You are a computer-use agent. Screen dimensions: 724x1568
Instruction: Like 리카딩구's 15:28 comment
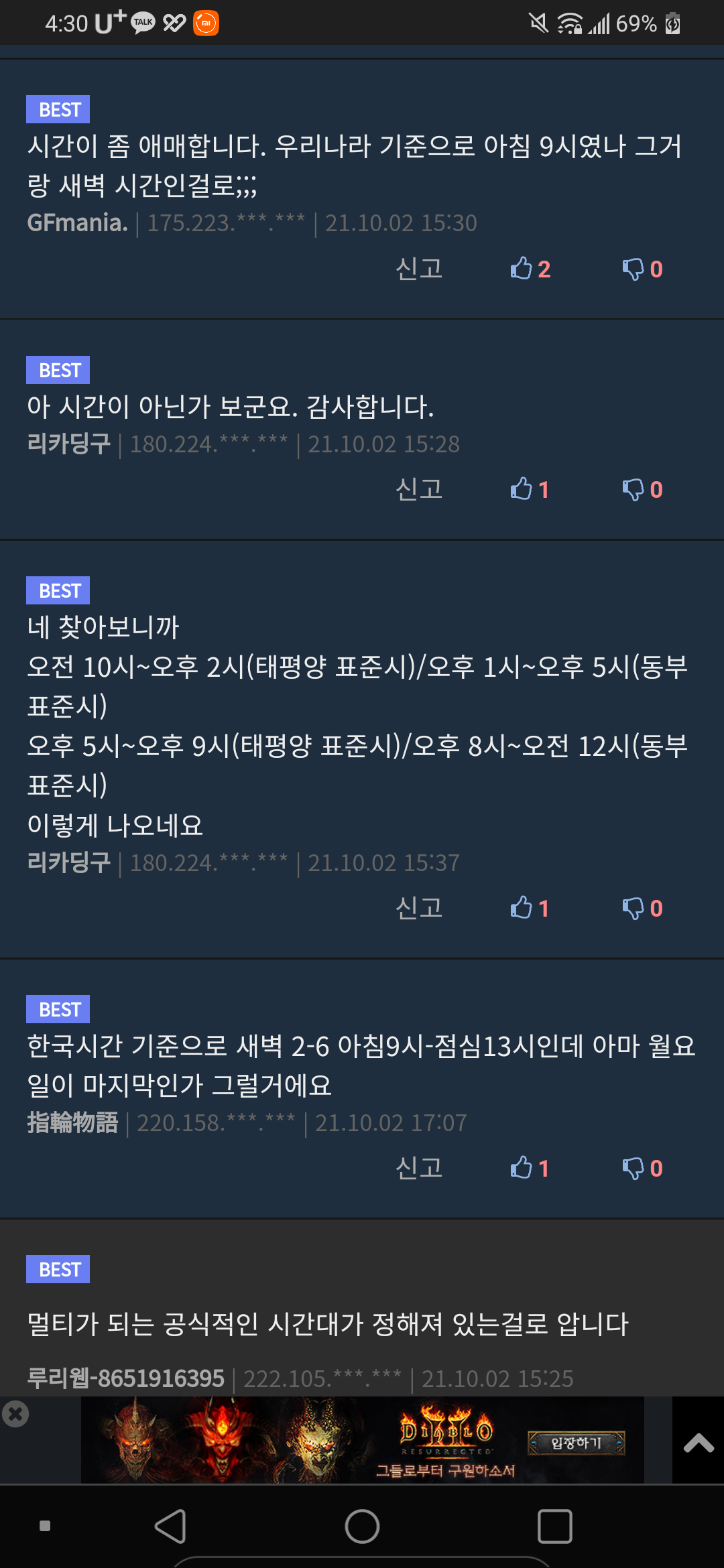(x=530, y=490)
